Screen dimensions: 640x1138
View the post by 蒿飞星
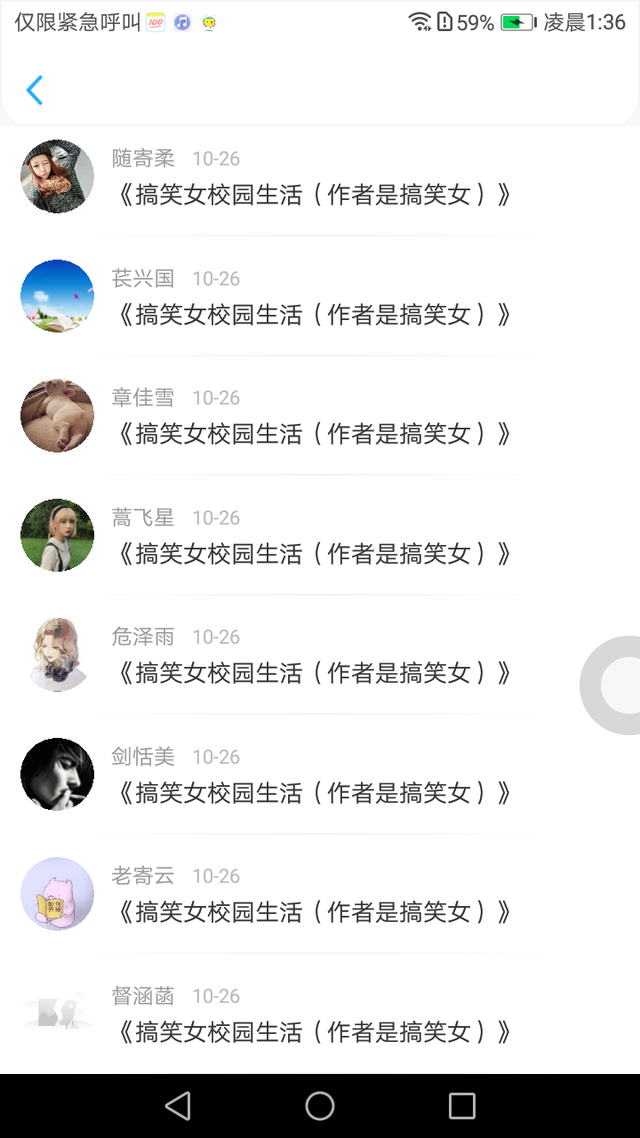(x=313, y=553)
